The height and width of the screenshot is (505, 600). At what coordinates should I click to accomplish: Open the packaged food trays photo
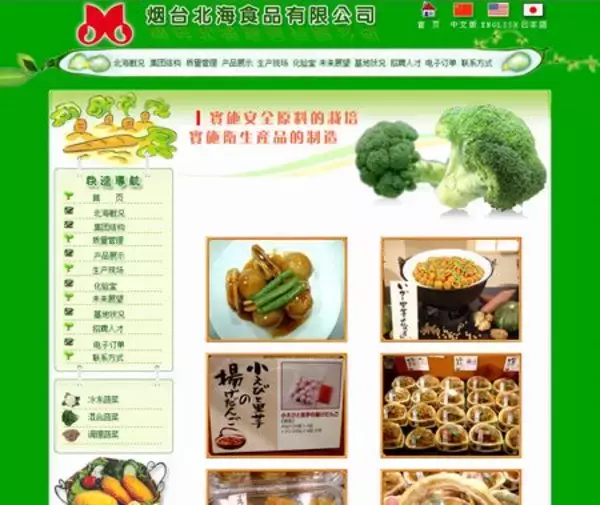(x=451, y=405)
